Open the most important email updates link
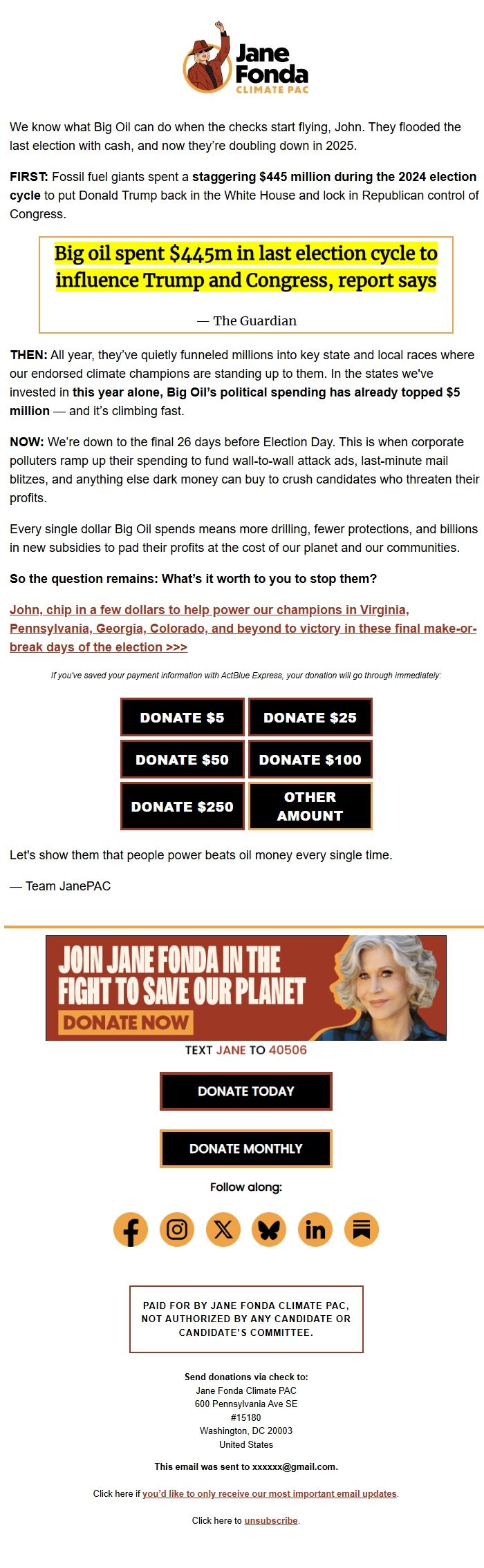This screenshot has height=1568, width=484. point(270,1493)
